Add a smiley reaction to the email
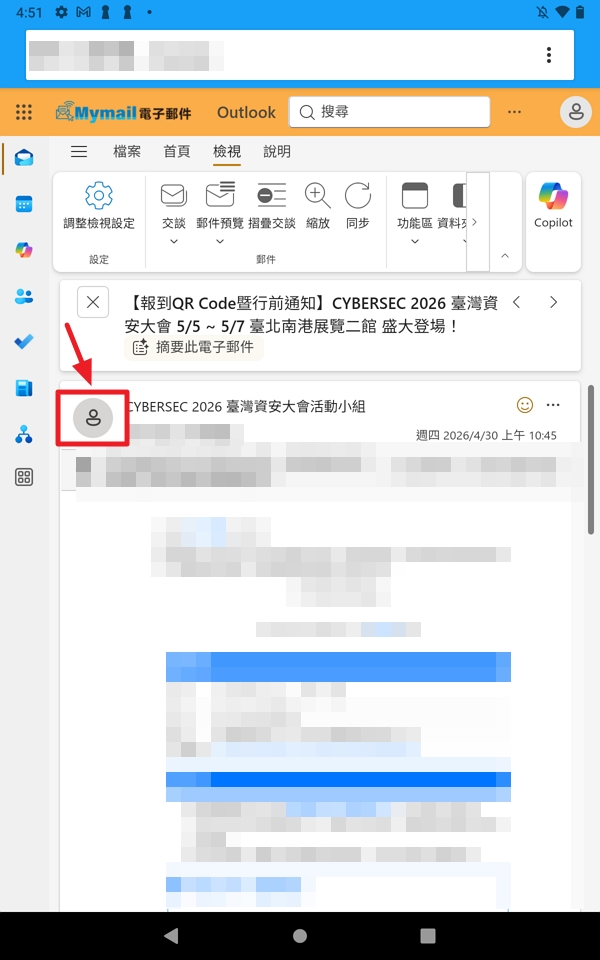The height and width of the screenshot is (960, 600). click(525, 405)
